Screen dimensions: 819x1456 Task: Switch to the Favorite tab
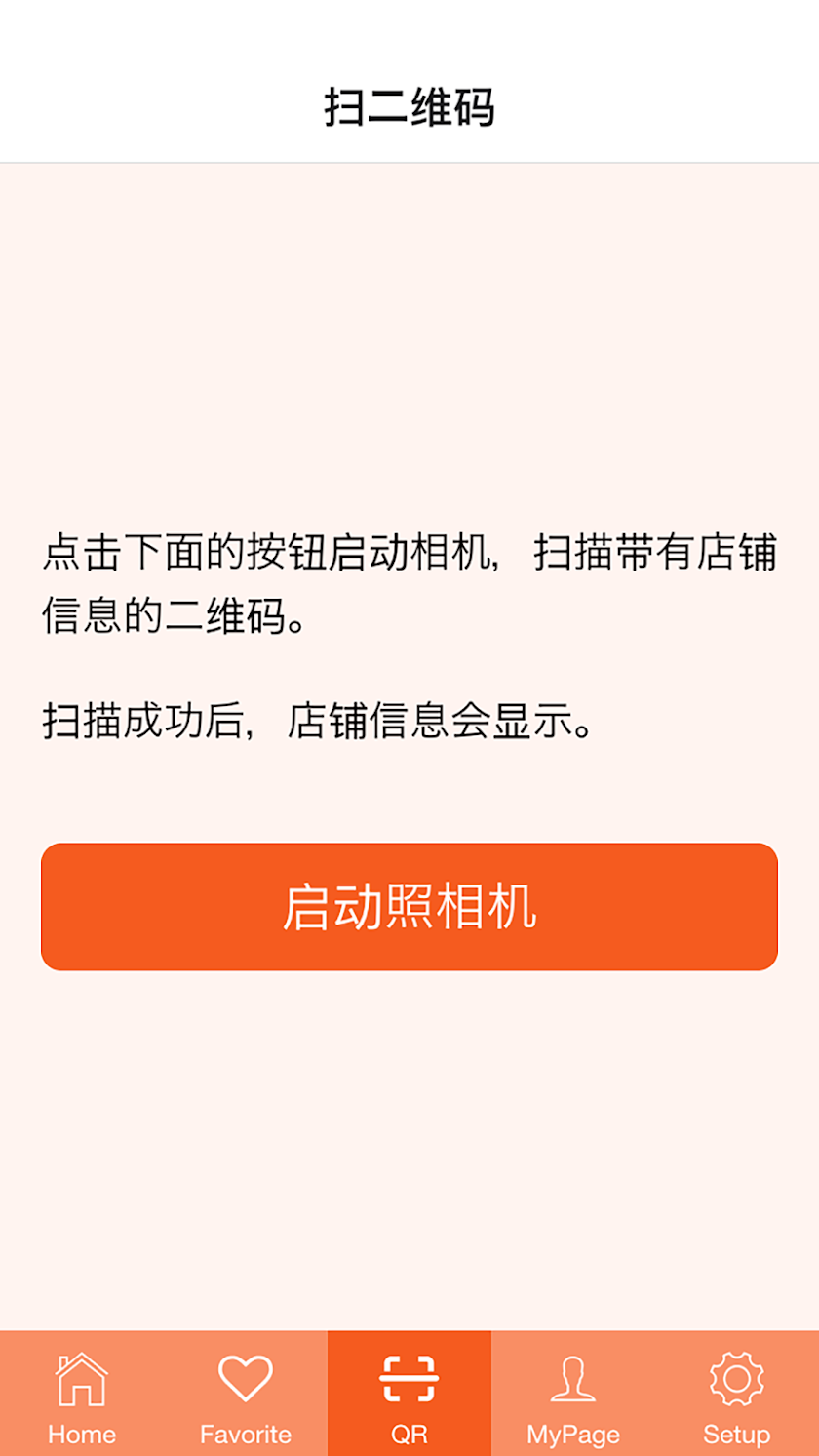(246, 1397)
